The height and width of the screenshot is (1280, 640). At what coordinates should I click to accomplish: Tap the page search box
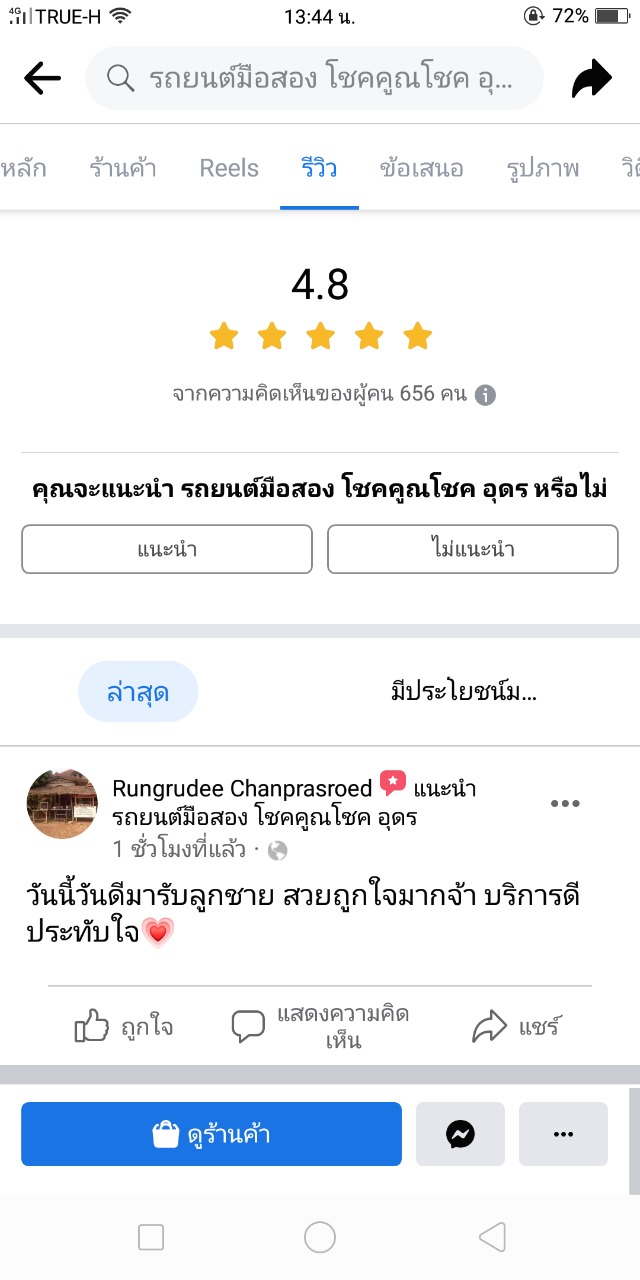315,79
